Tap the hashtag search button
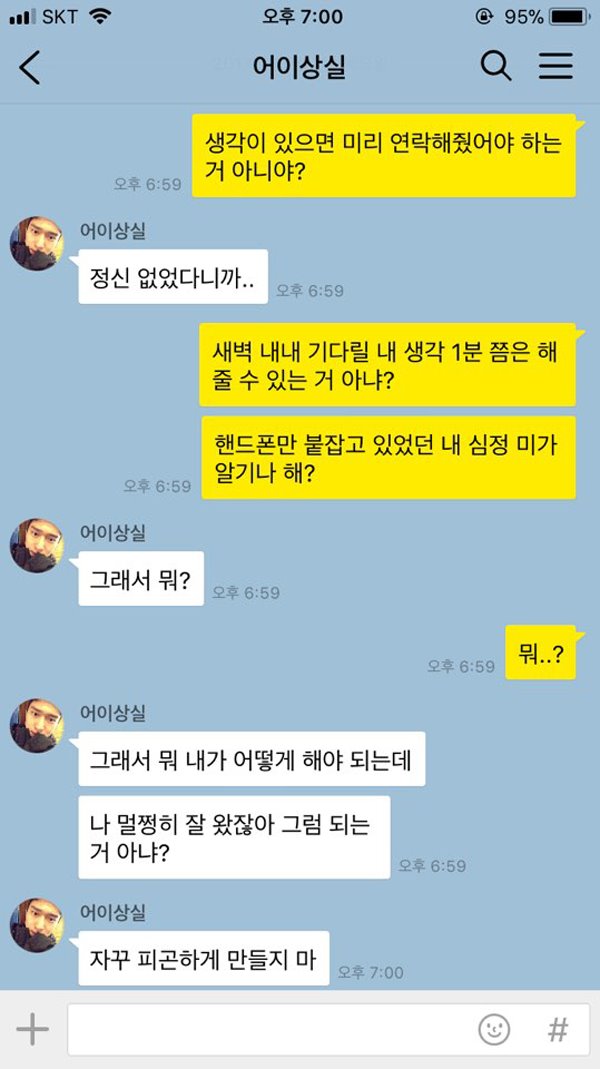600x1069 pixels. click(557, 1029)
